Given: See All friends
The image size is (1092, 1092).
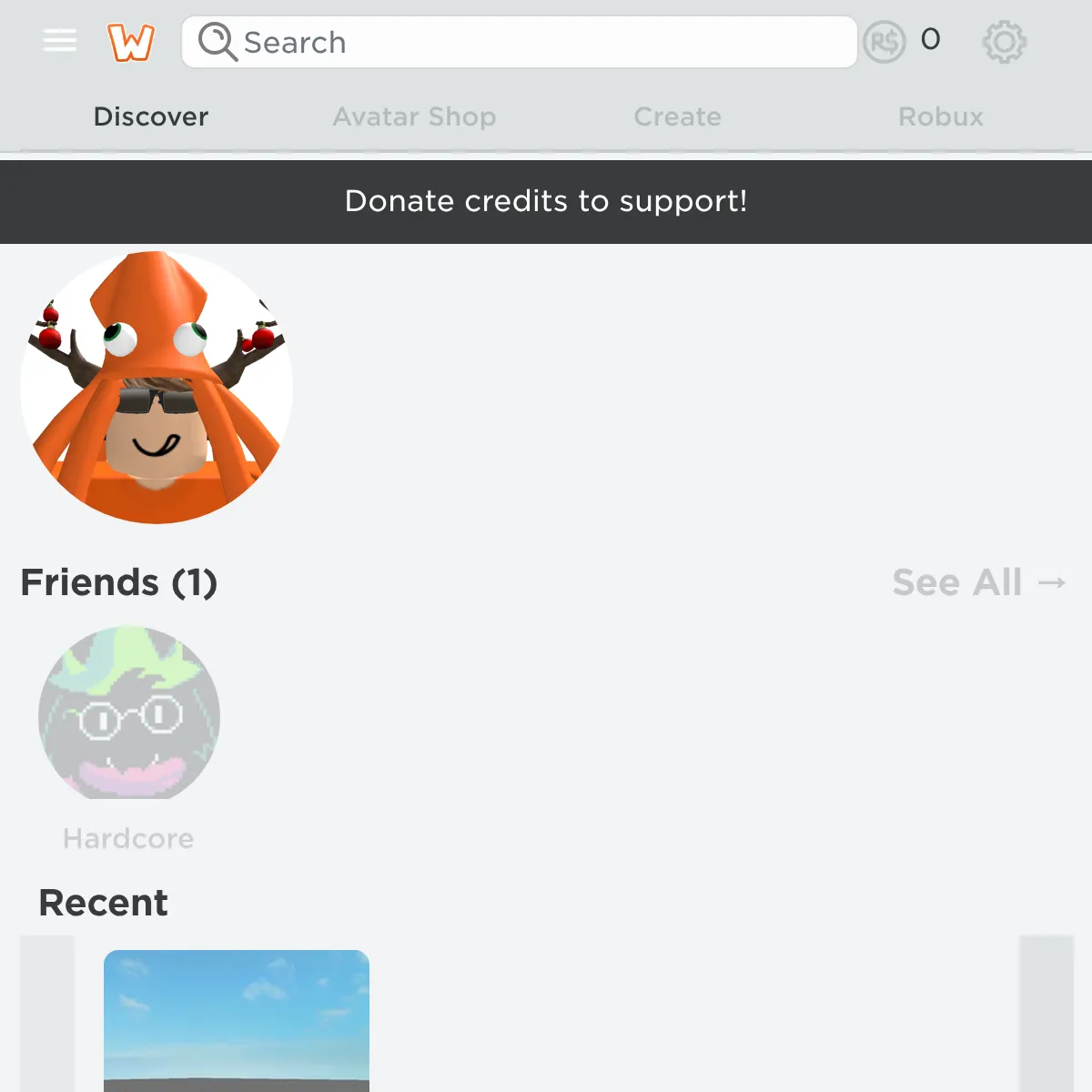Looking at the screenshot, I should 979,582.
